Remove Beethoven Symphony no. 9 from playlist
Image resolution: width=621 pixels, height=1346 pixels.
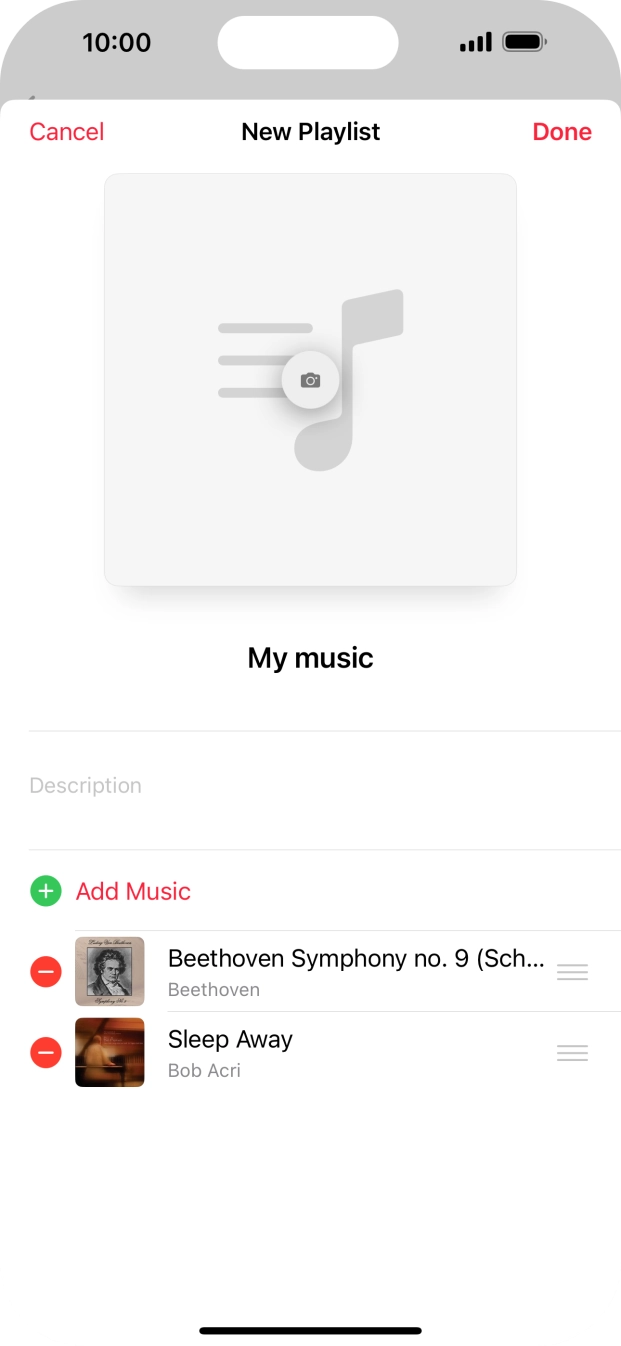[x=46, y=971]
